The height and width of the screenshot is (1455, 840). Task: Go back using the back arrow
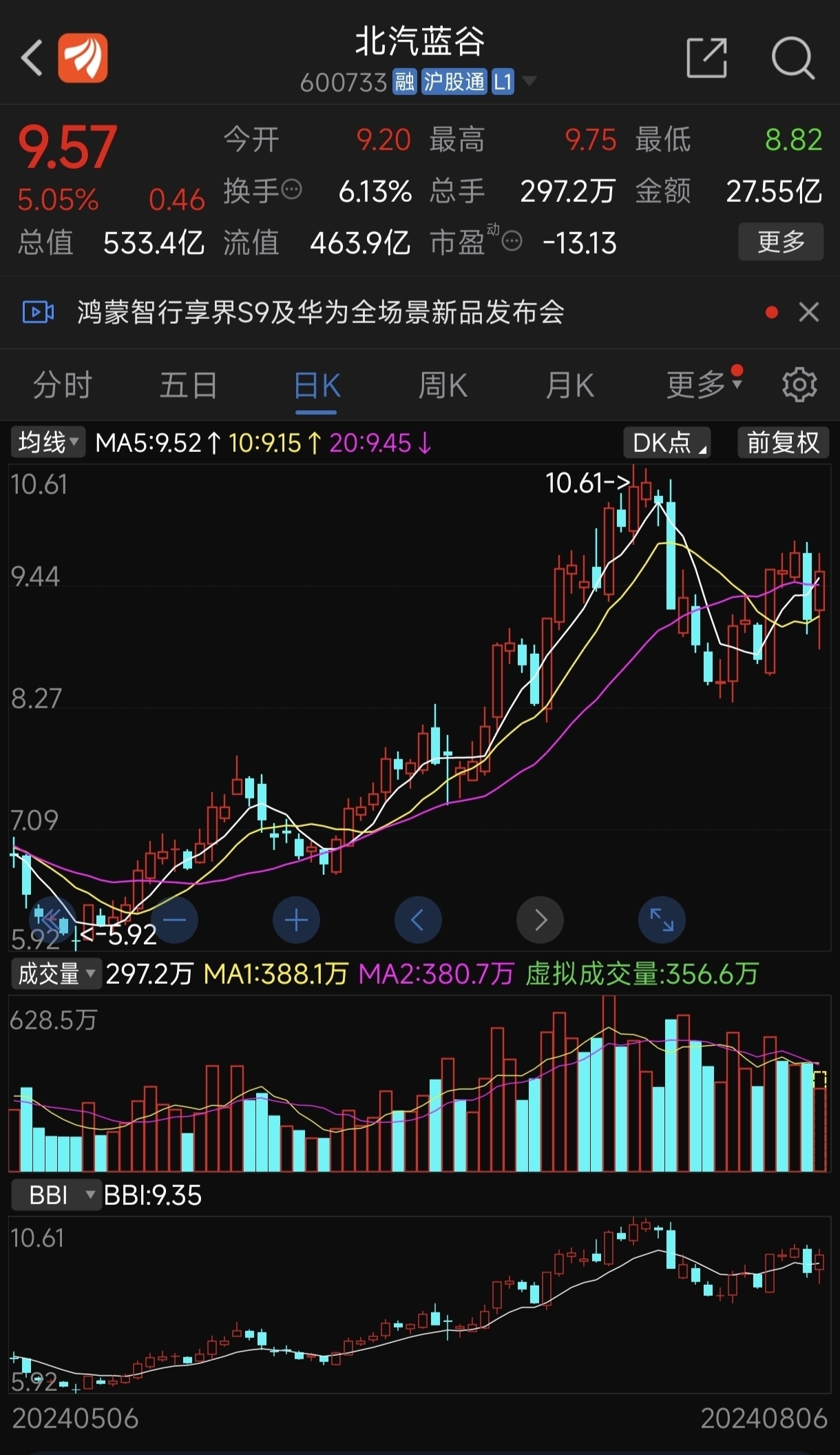point(32,58)
